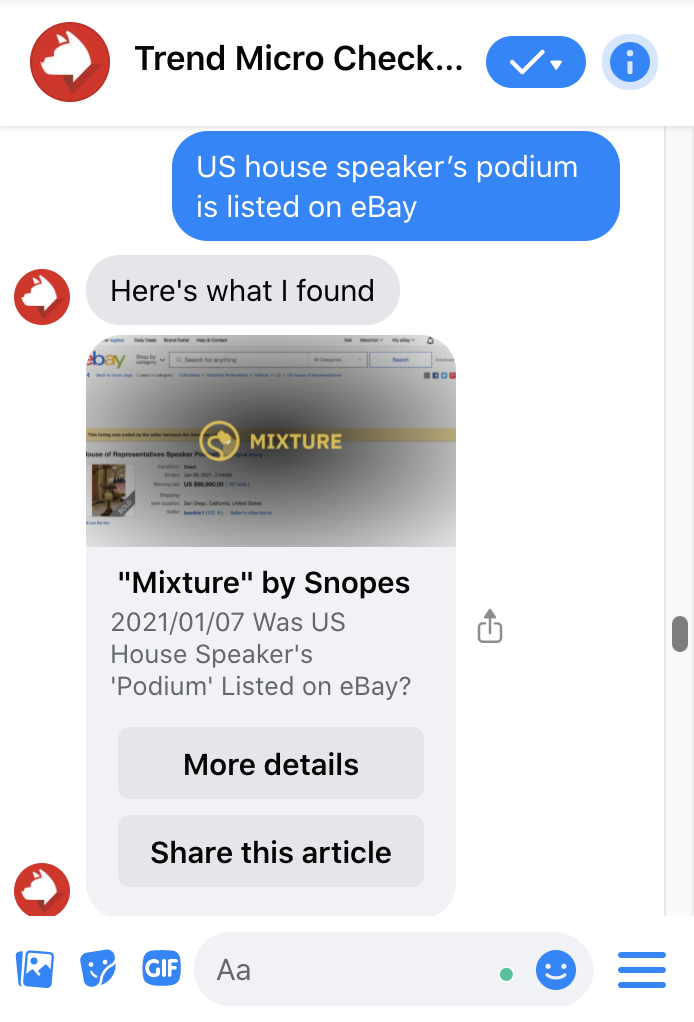
Task: Open the sticker picker
Action: 98,968
